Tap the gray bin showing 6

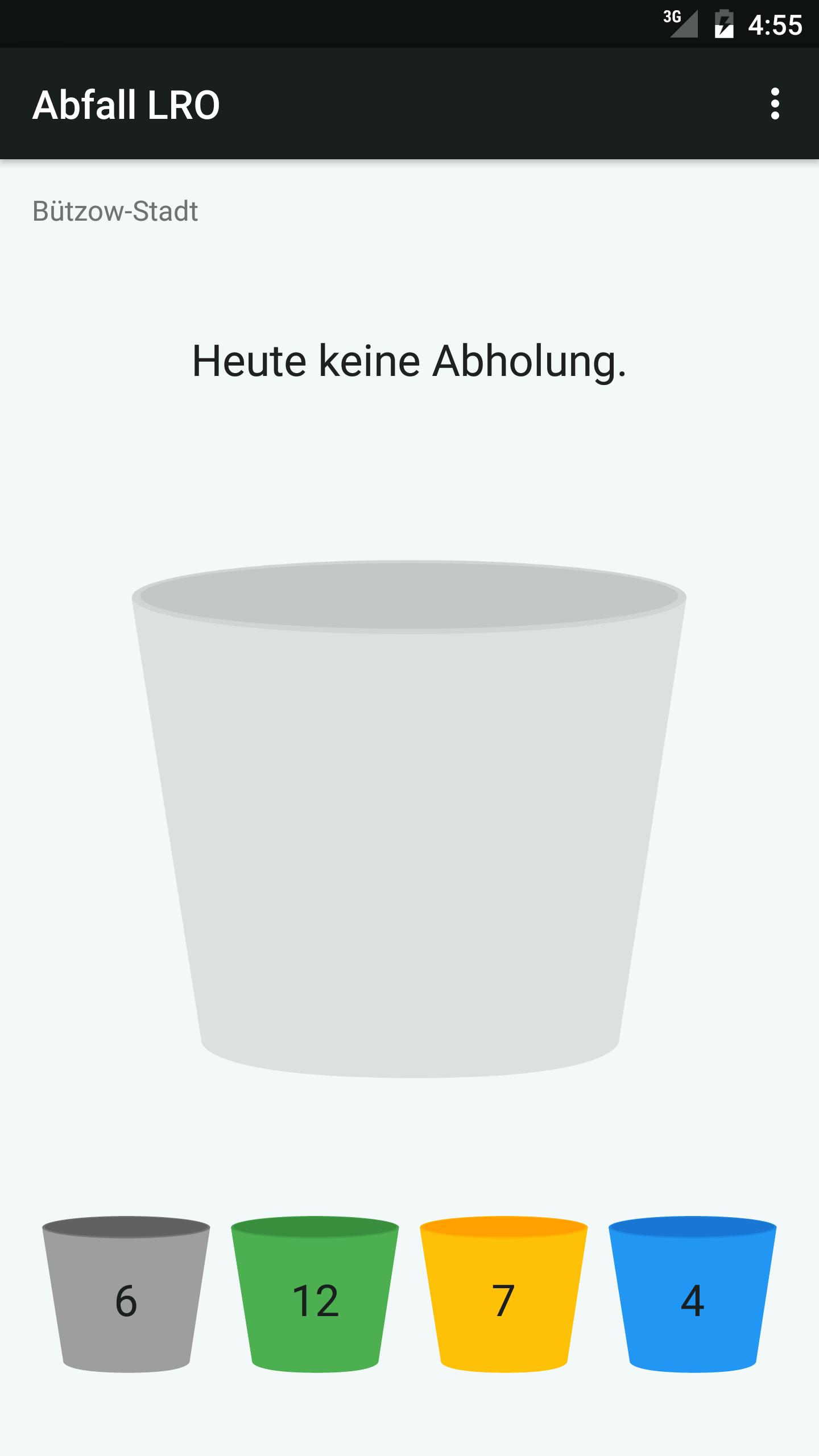[x=126, y=1294]
